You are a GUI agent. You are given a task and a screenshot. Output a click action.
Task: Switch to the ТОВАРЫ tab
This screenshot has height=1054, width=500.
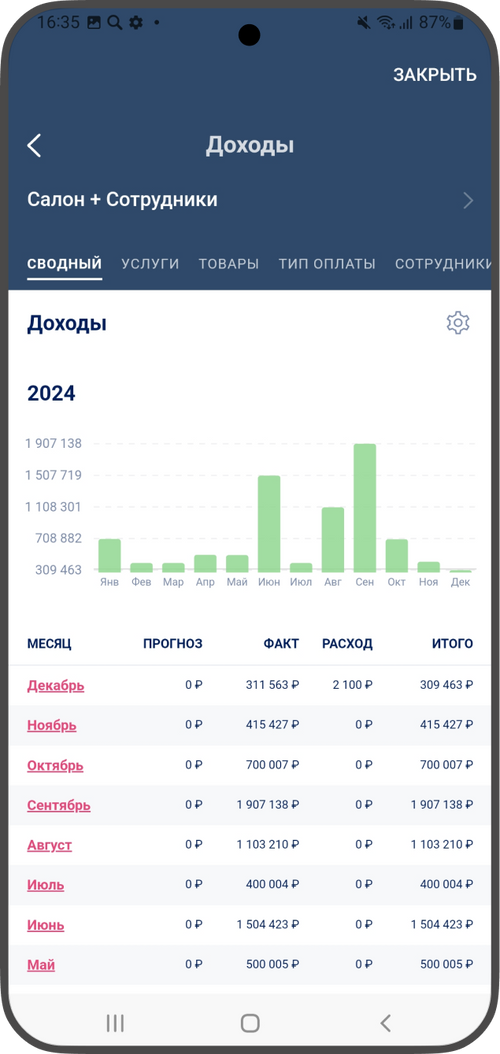point(228,264)
